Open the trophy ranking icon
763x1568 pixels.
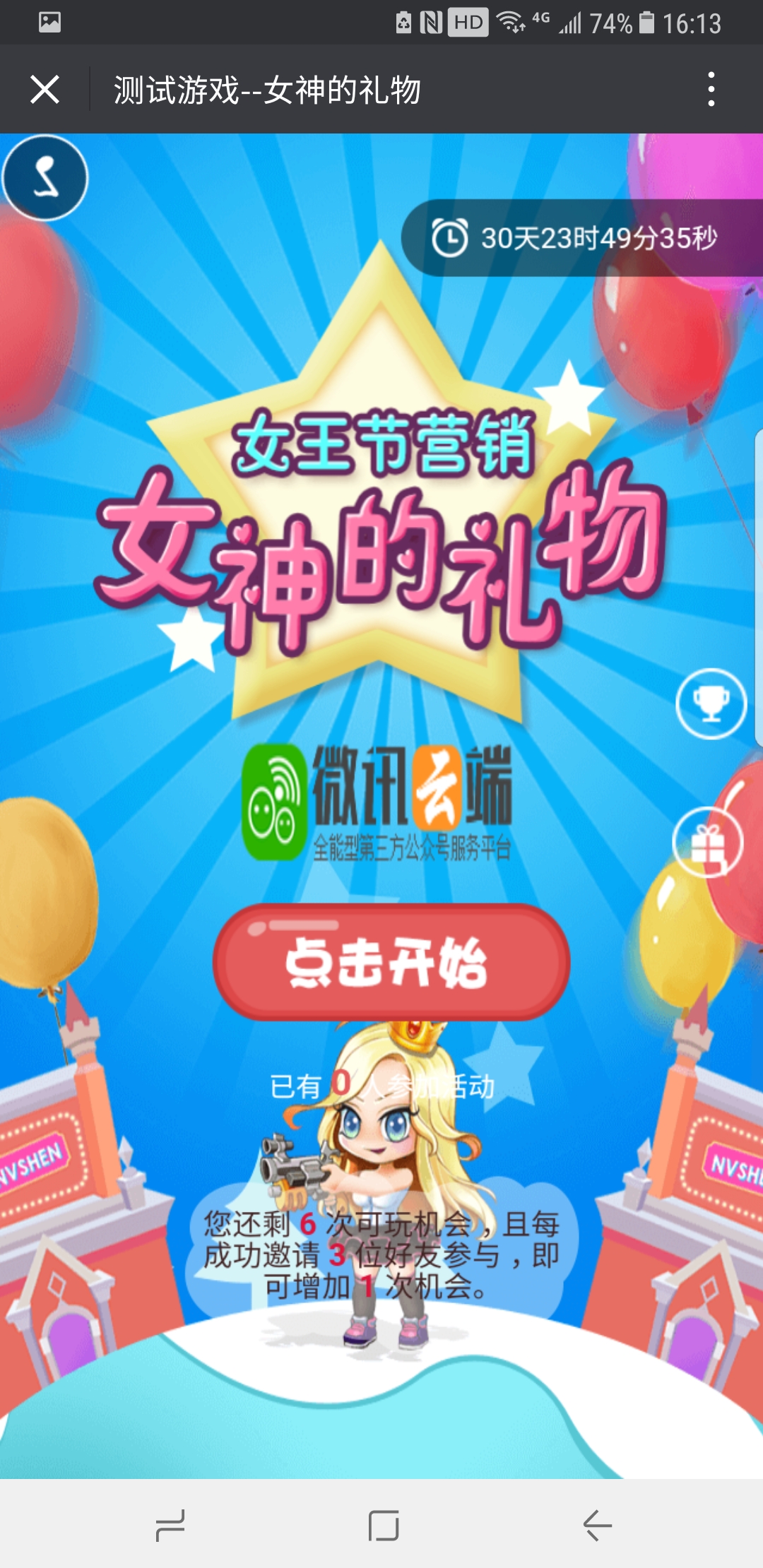click(x=711, y=703)
